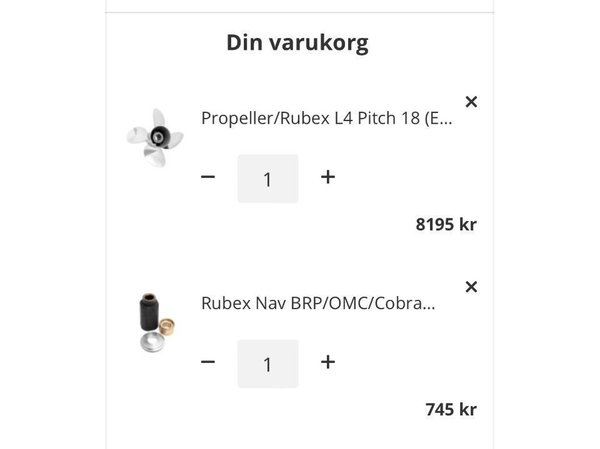600x449 pixels.
Task: Increase quantity of Rubex Nav BRP/OMC/Cobra
Action: coord(327,363)
